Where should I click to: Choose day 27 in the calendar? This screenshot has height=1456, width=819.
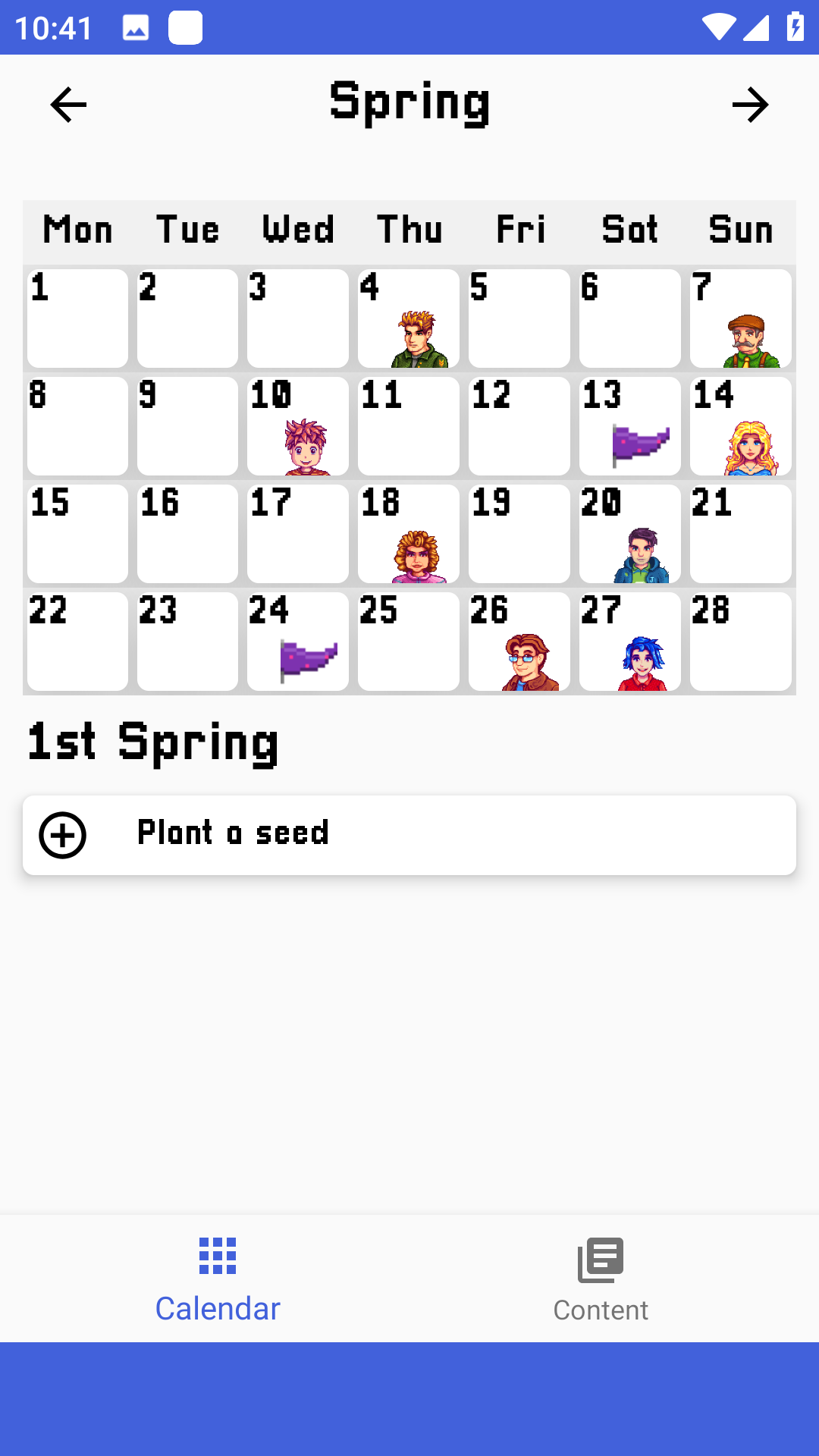(x=630, y=642)
